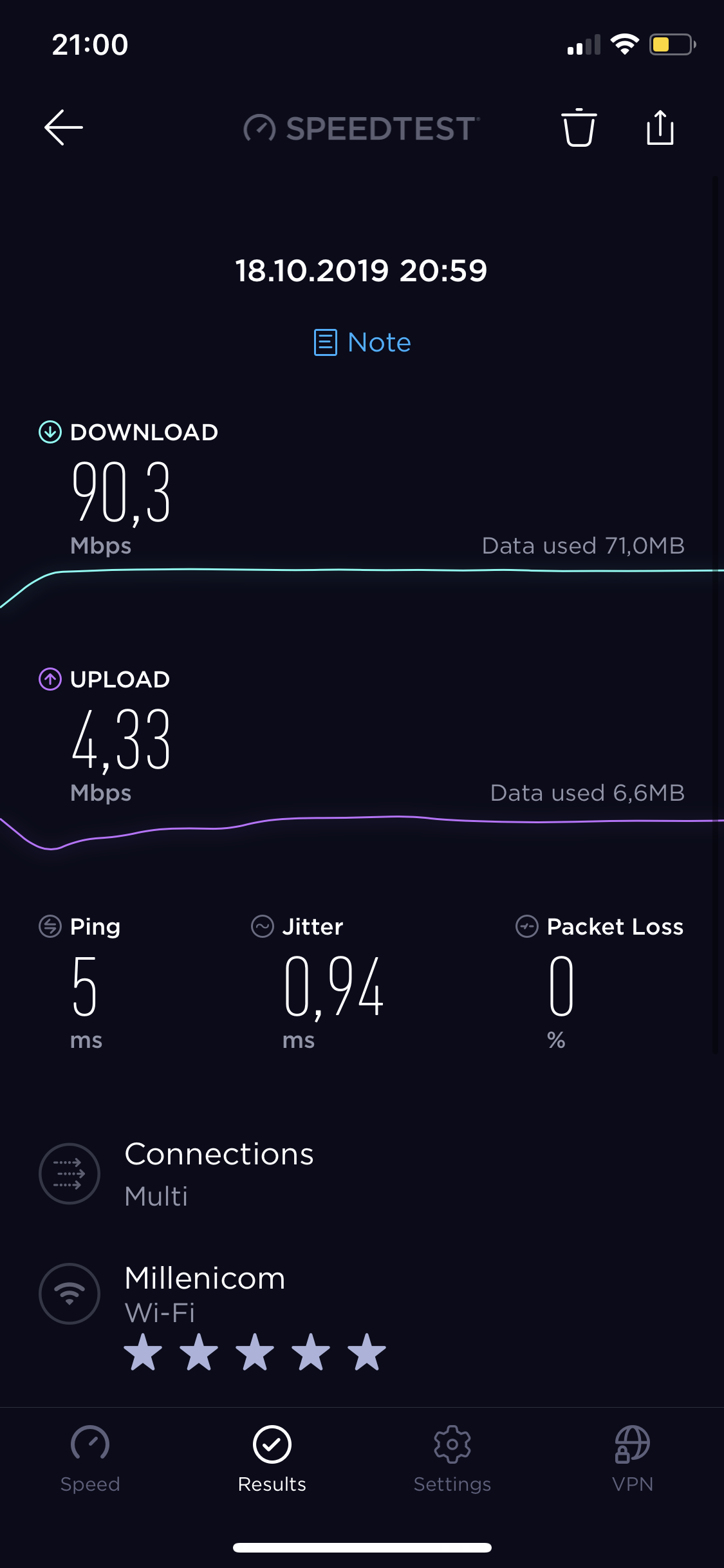Share this speed test result
This screenshot has height=1568, width=724.
(x=660, y=127)
